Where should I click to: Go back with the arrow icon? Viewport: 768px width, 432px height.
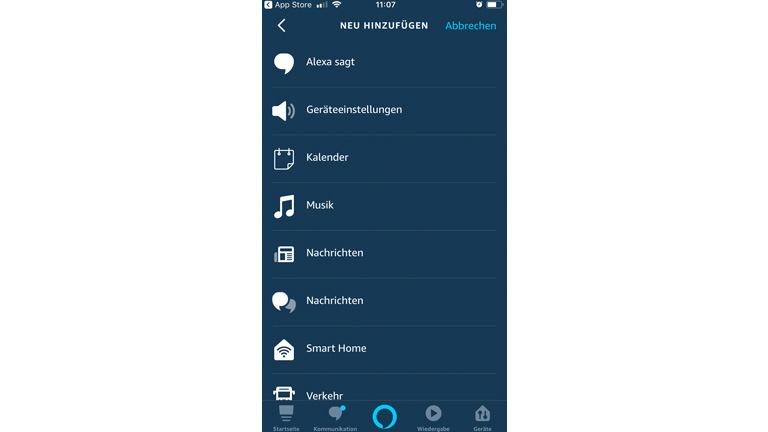(x=281, y=26)
